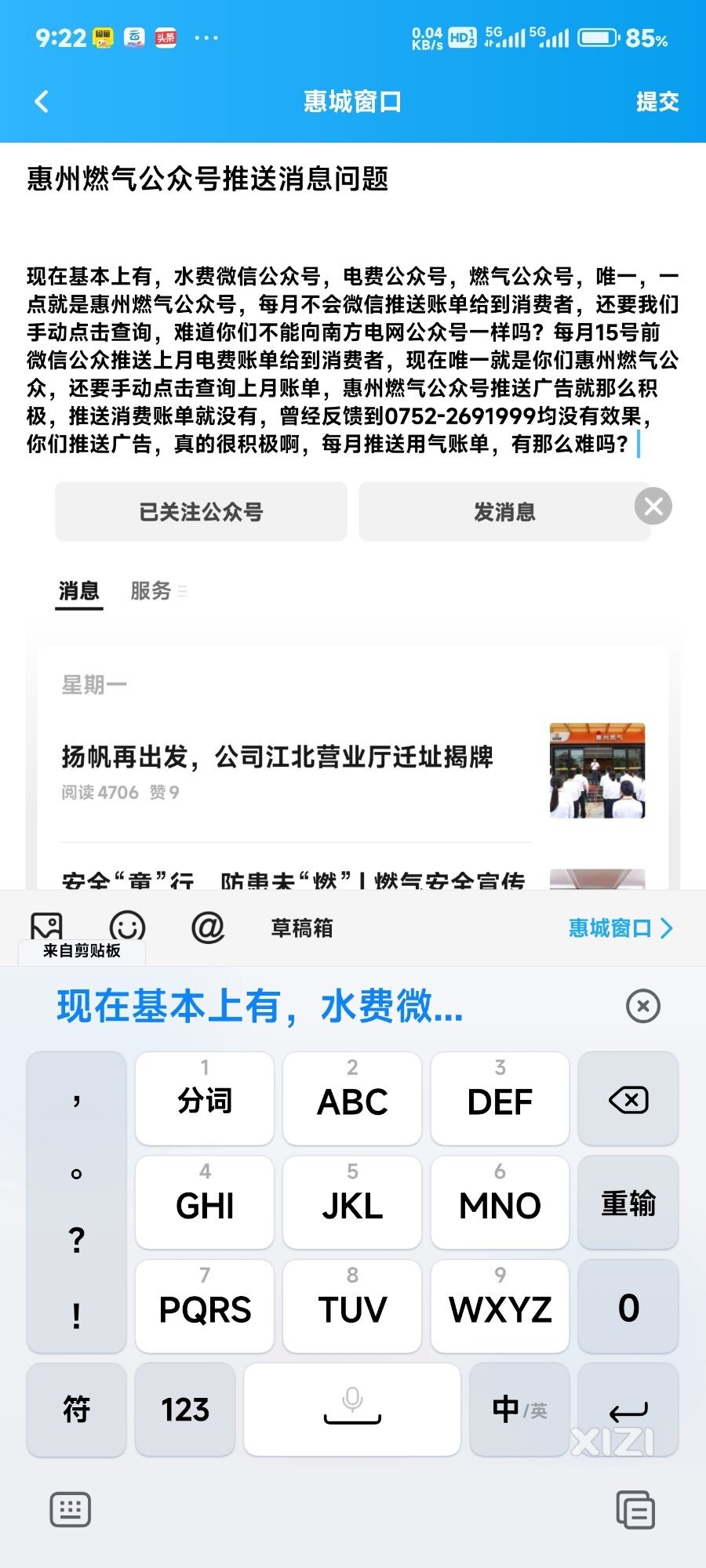Dismiss the clipboard suggestion
706x1568 pixels.
click(642, 1006)
